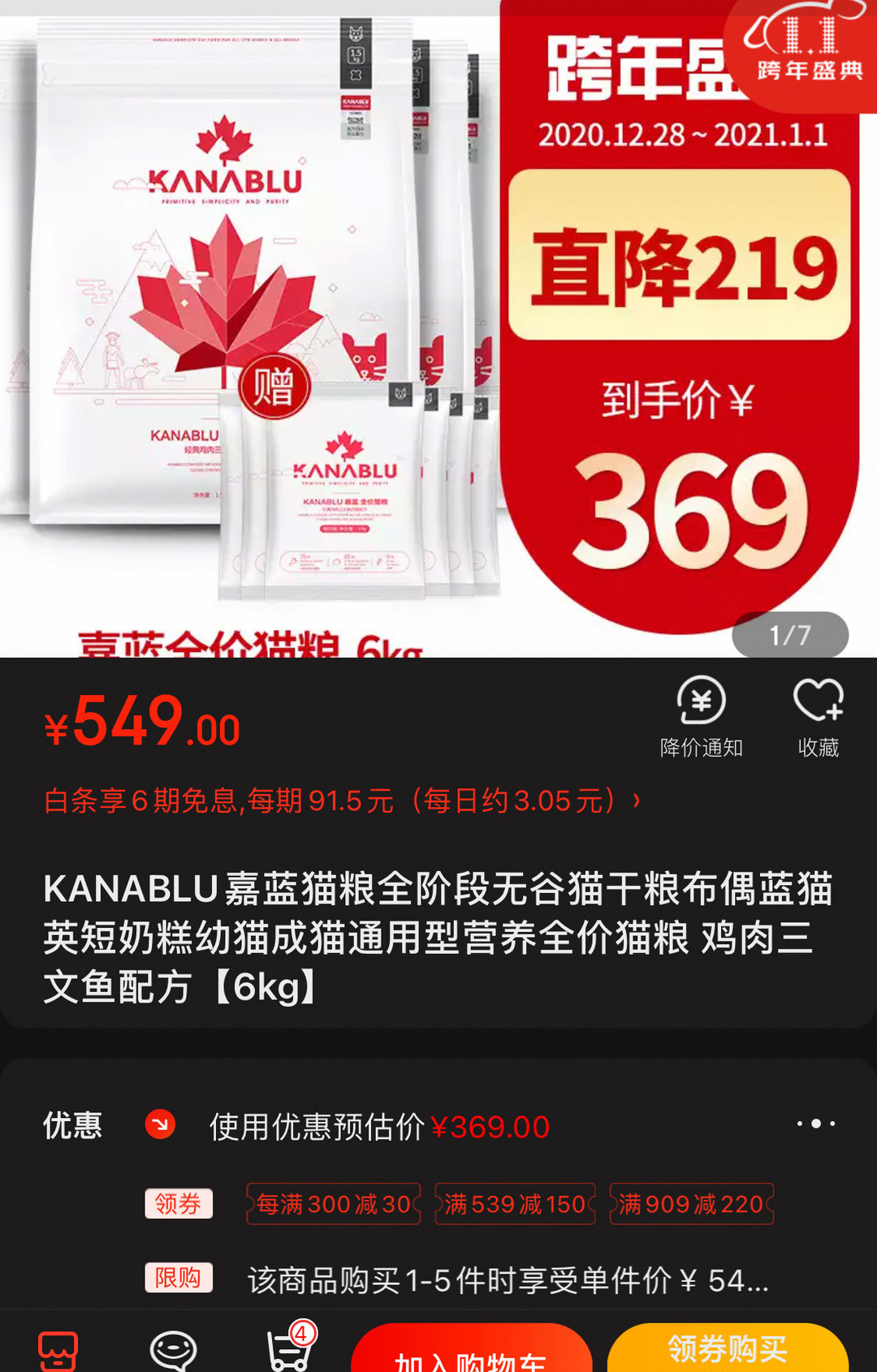
Task: Visit the store via the shop icon
Action: click(58, 1351)
